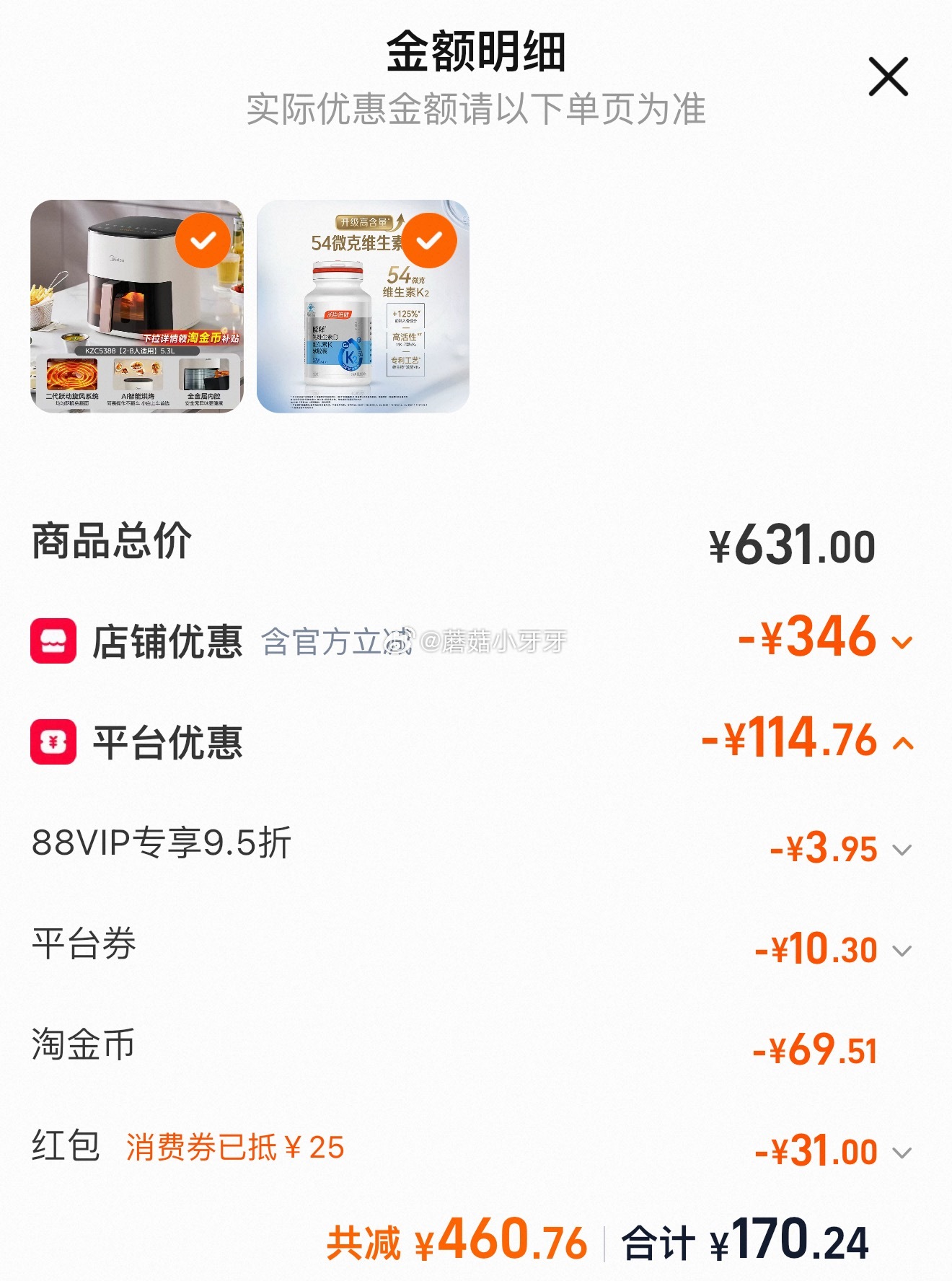Uncheck the Midea air fryer item

coord(203,241)
